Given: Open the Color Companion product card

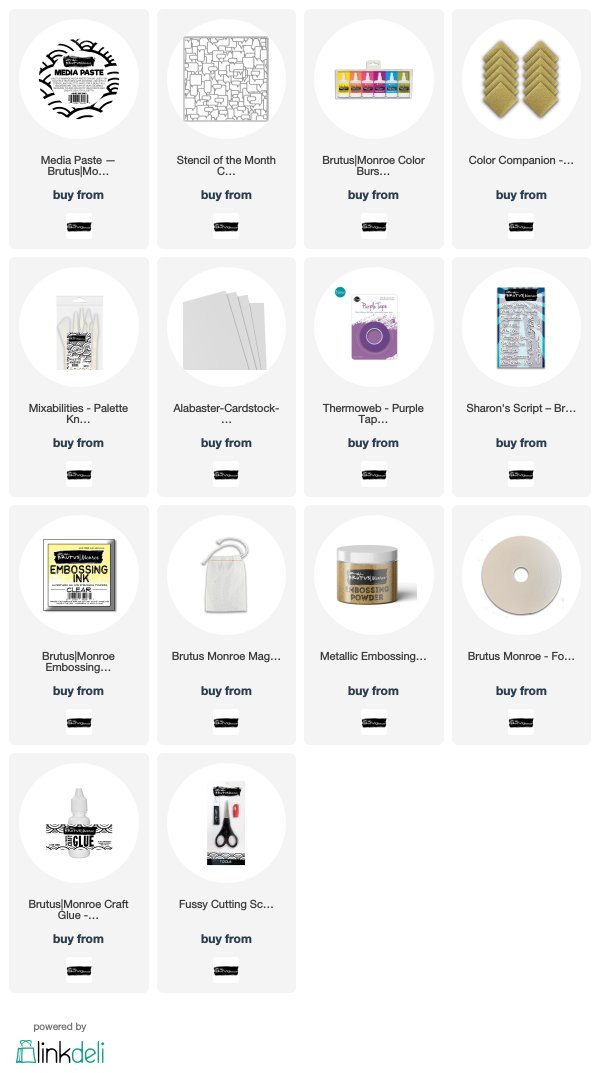Looking at the screenshot, I should 521,129.
